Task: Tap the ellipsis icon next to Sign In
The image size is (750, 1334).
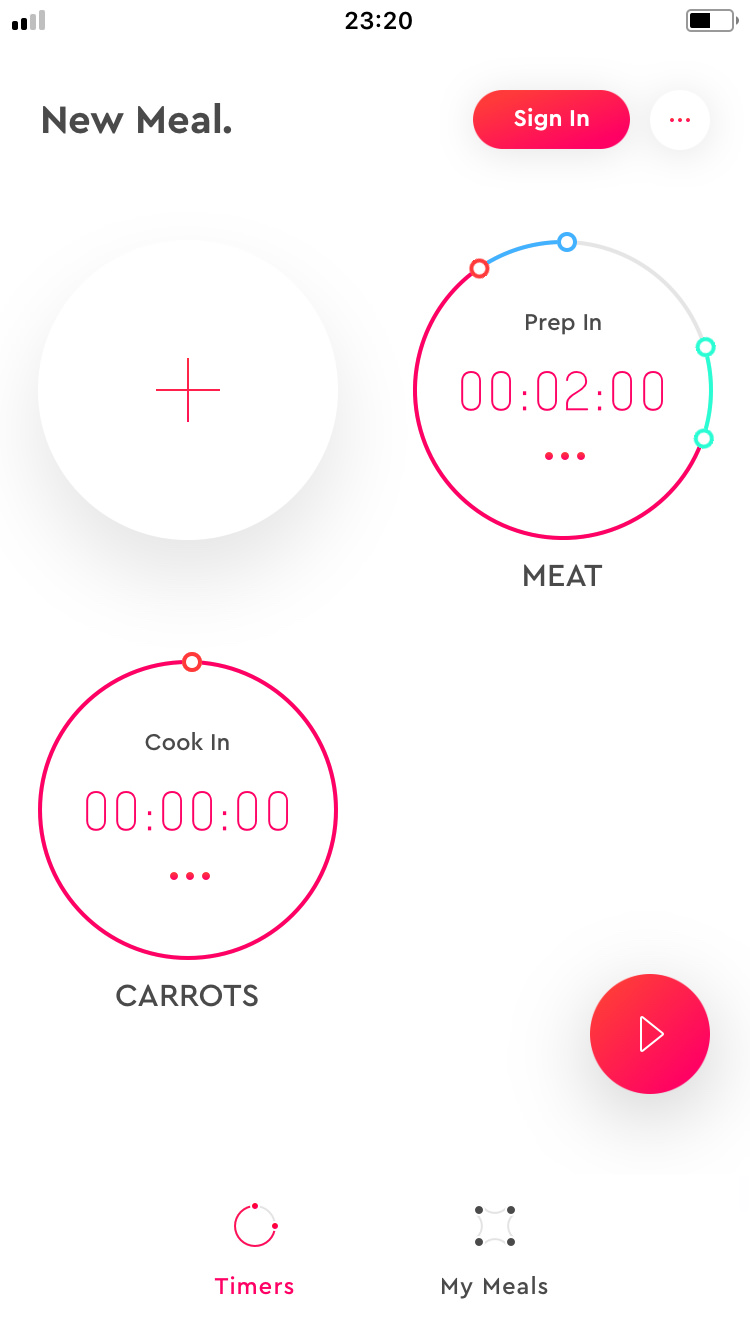Action: coord(679,119)
